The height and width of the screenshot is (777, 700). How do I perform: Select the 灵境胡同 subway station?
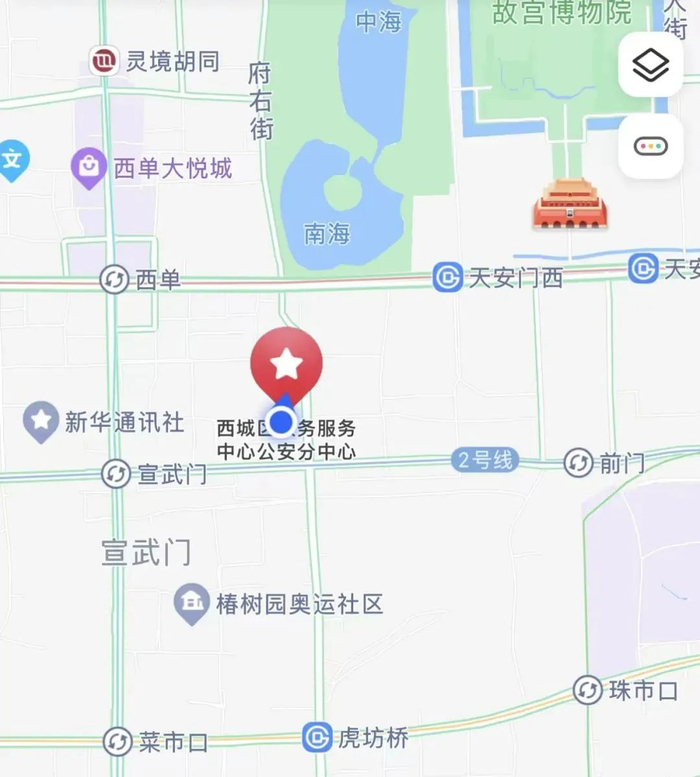point(103,61)
